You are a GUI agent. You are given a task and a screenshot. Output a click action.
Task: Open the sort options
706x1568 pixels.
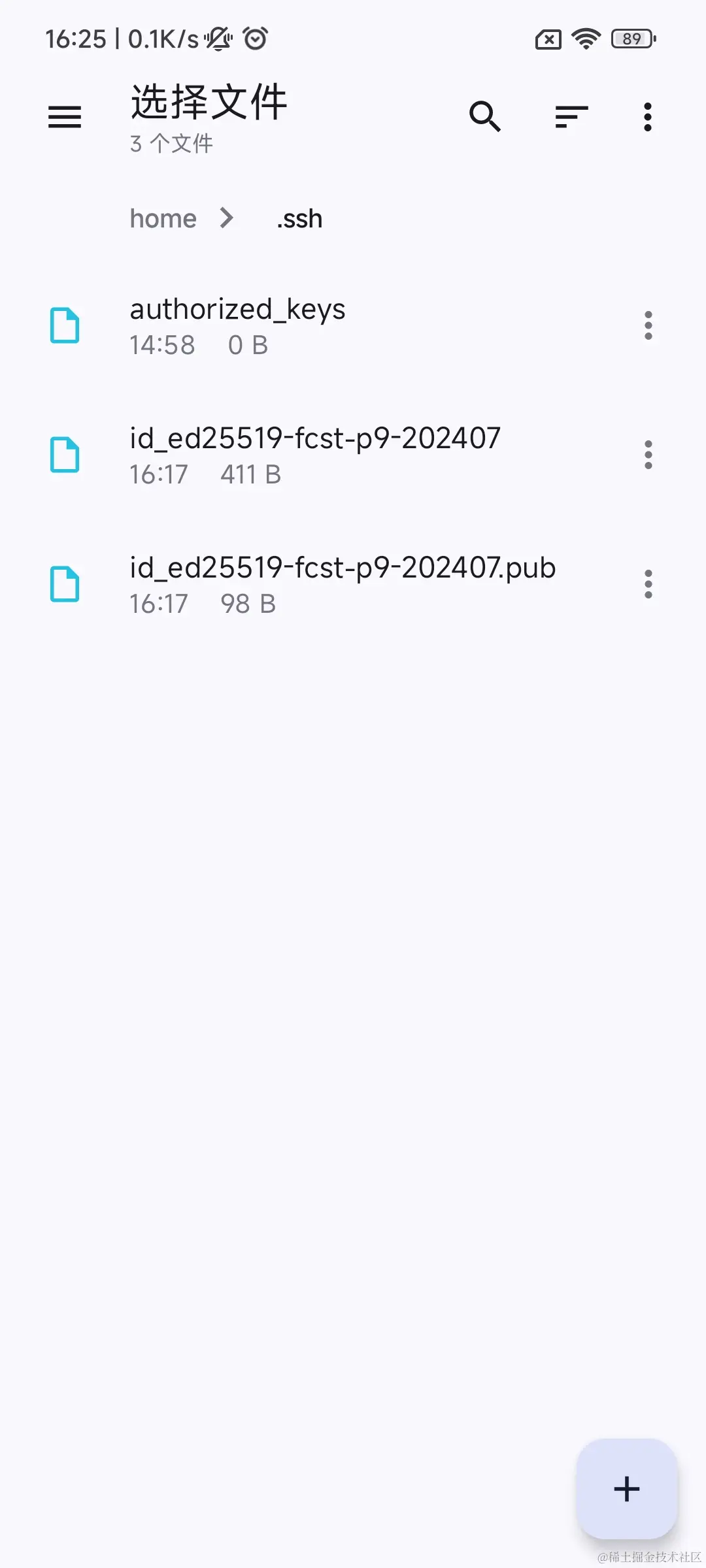(571, 117)
